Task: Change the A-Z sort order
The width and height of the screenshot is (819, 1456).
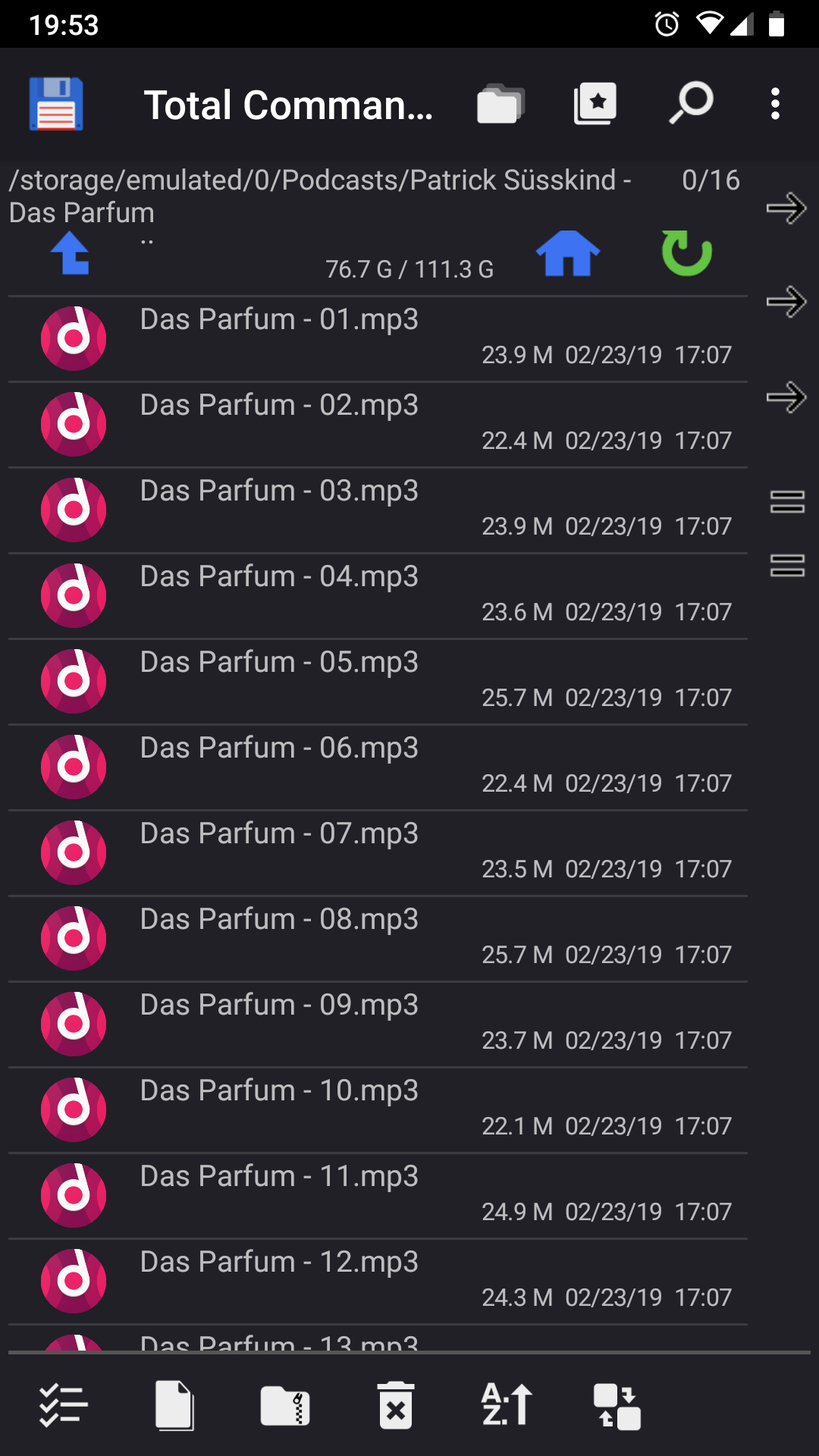Action: 507,1405
